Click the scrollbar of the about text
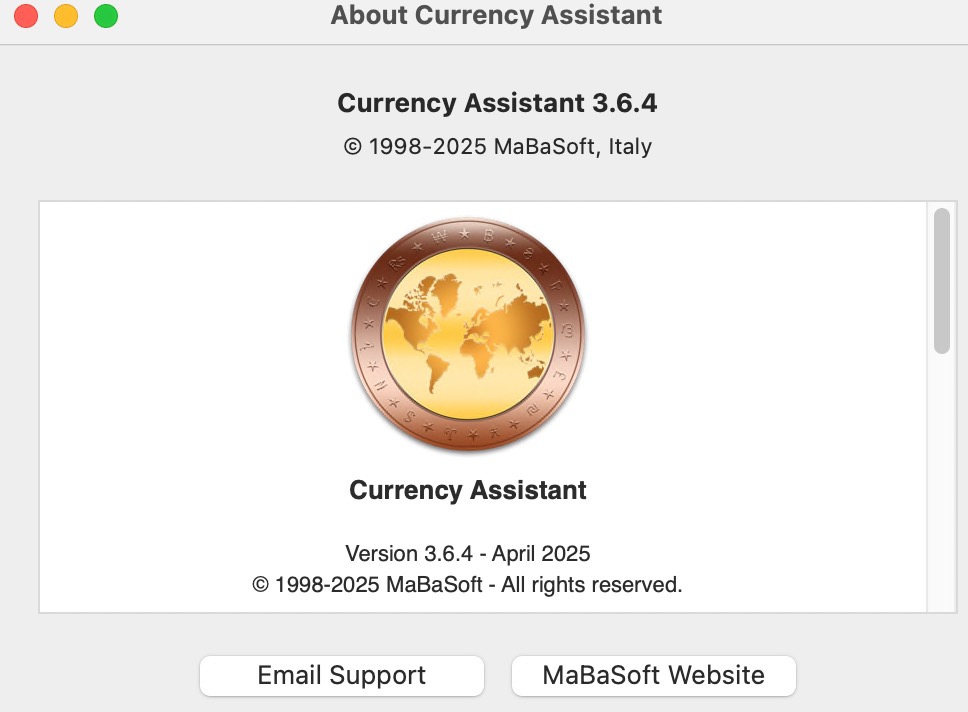968x712 pixels. point(941,280)
